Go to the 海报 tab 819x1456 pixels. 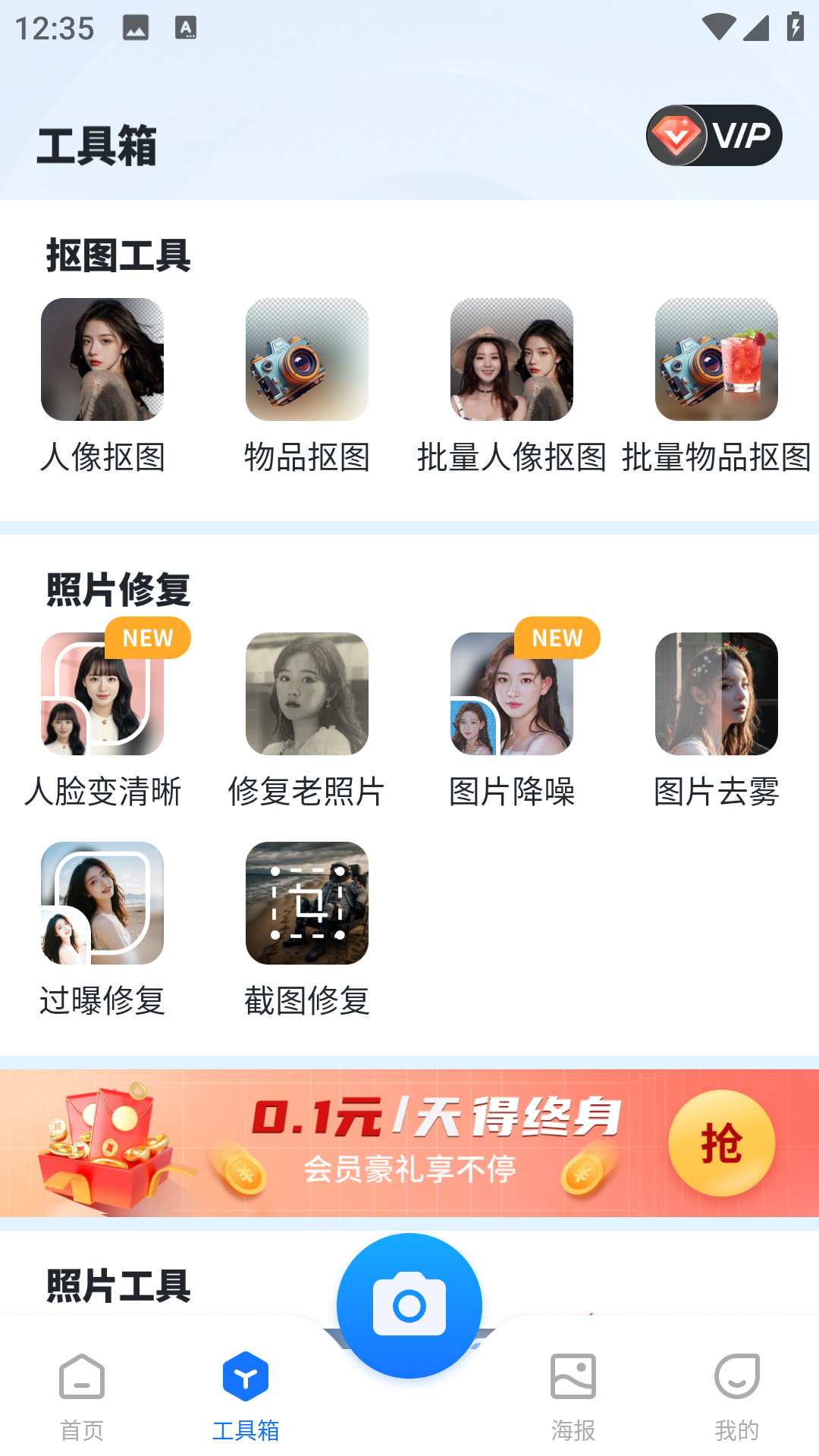point(573,1395)
